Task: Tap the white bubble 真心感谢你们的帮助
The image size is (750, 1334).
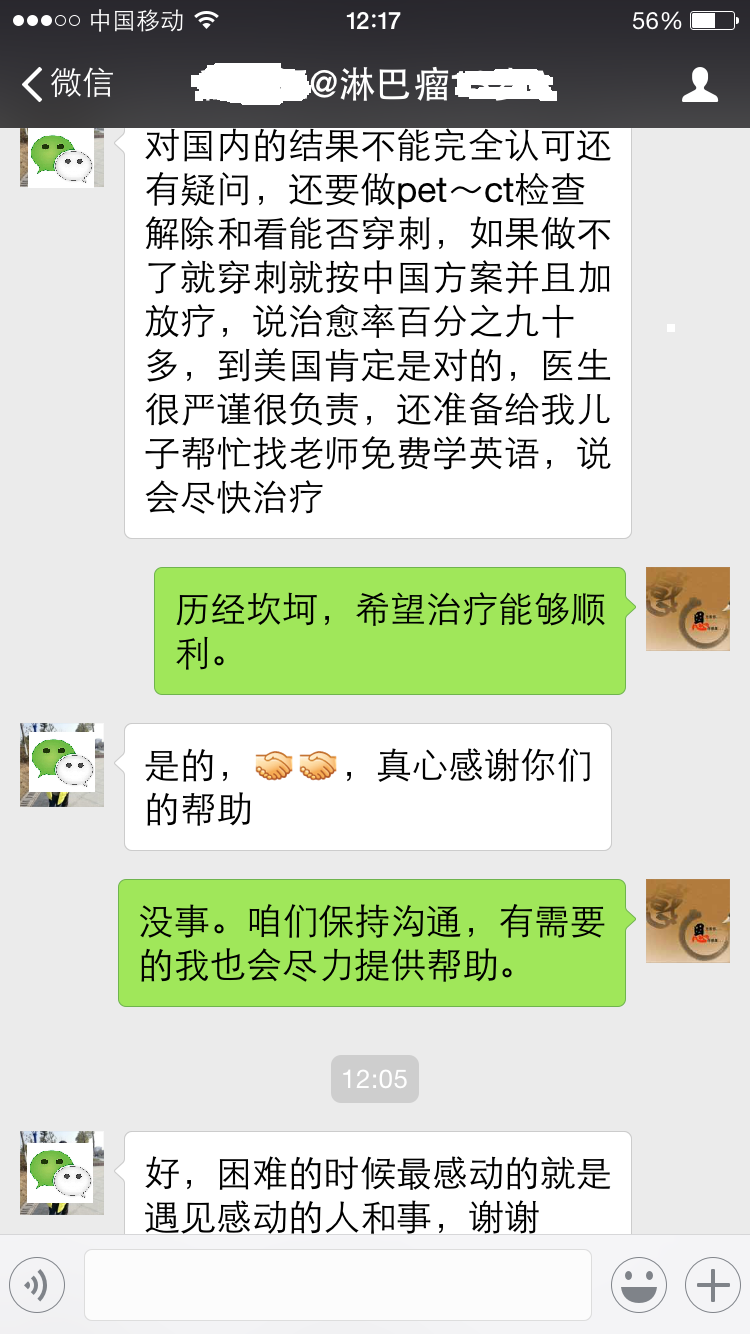Action: [x=367, y=786]
